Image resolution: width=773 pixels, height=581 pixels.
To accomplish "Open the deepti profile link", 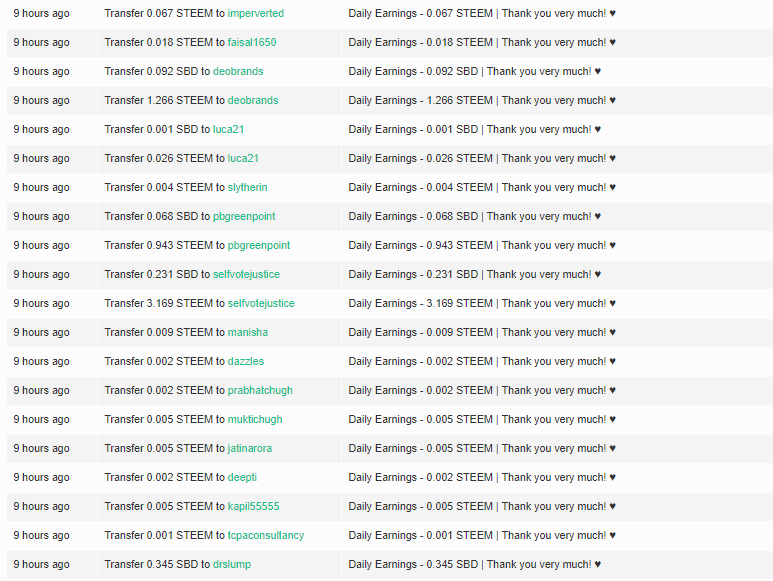I will 242,477.
